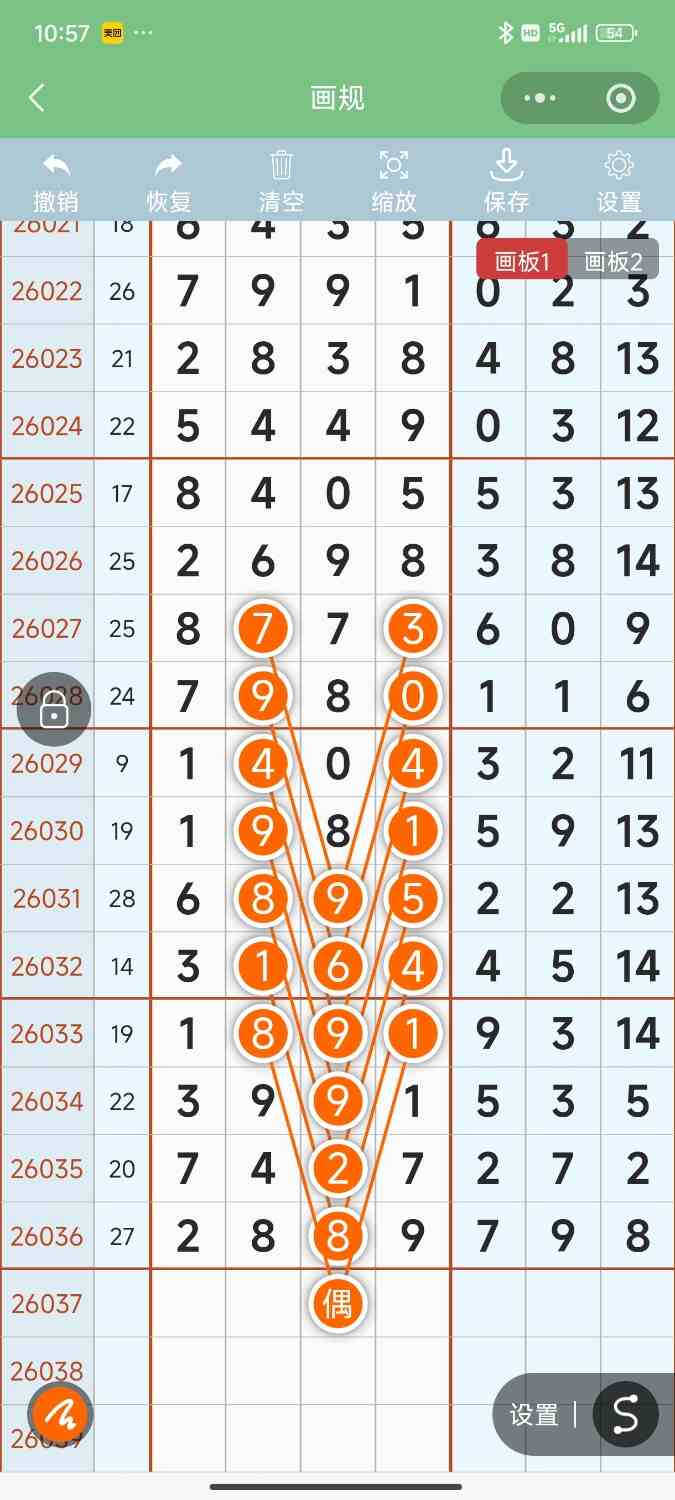Screen dimensions: 675x1500
Task: Open the toolbar 设置 gear
Action: pyautogui.click(x=619, y=182)
